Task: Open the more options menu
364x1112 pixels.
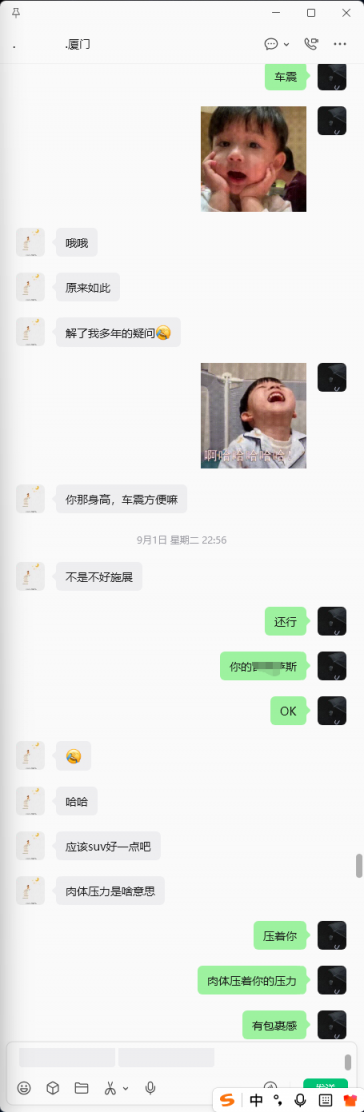Action: pyautogui.click(x=340, y=44)
